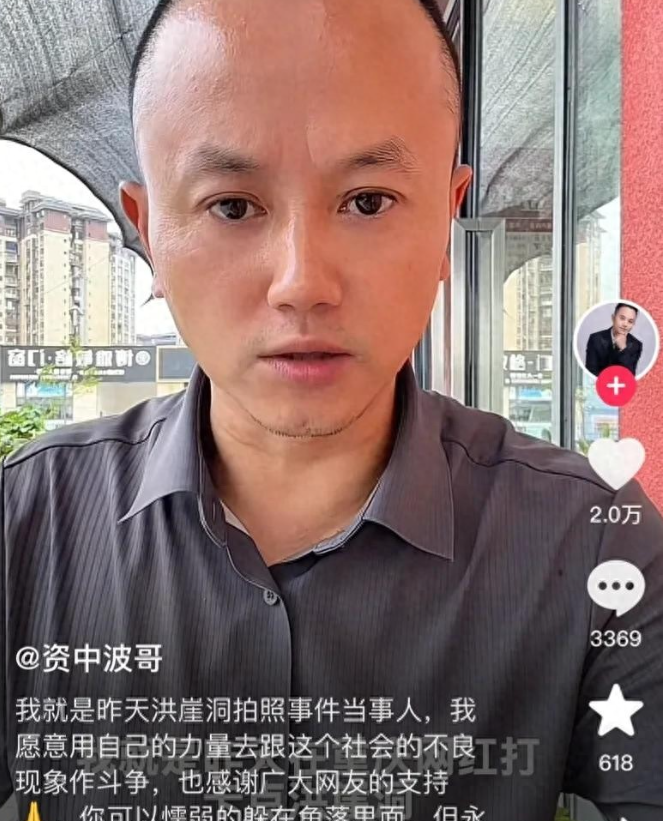Open the comments with 3369 replies
The image size is (663, 821).
[615, 588]
